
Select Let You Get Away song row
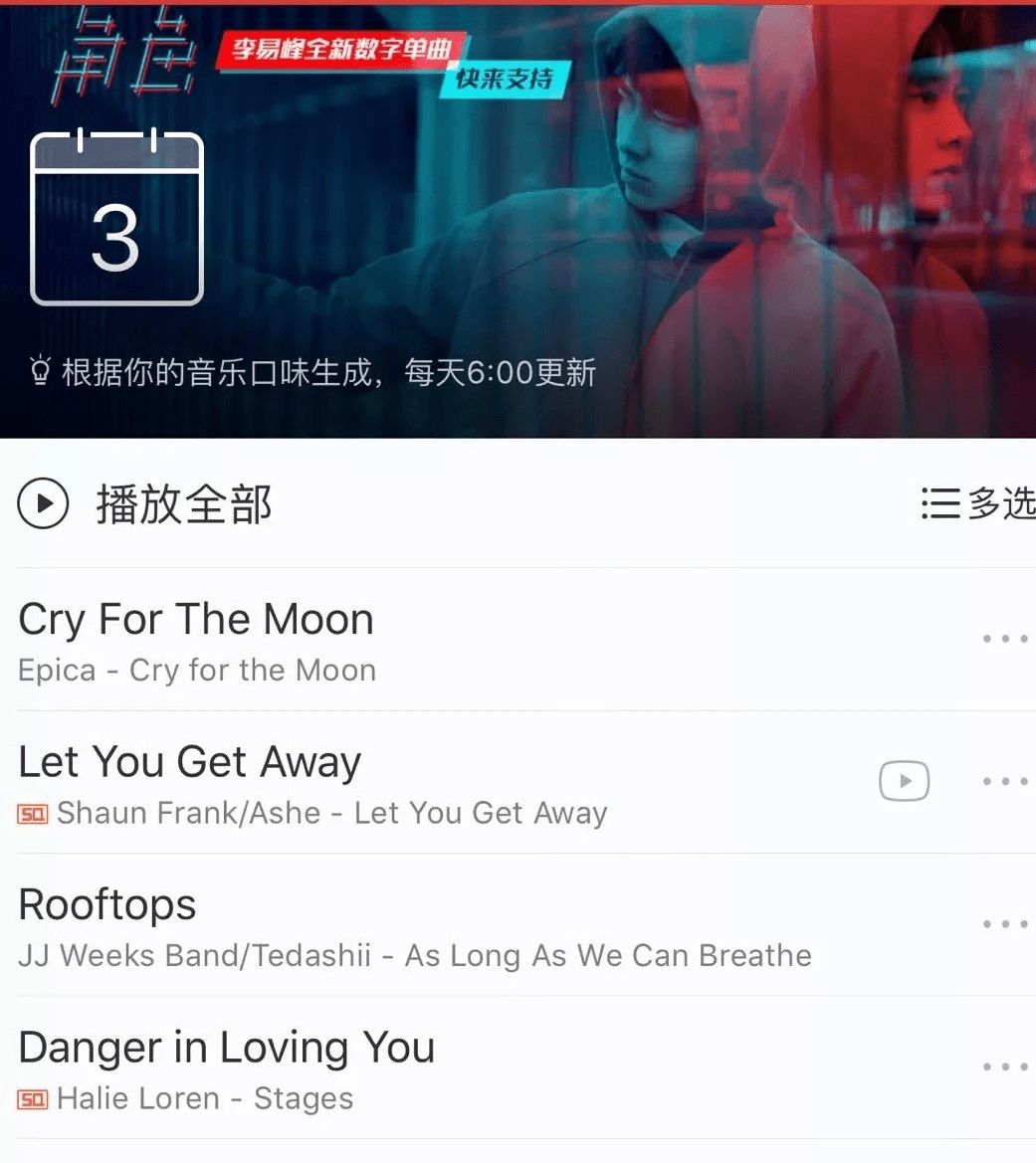tap(188, 762)
